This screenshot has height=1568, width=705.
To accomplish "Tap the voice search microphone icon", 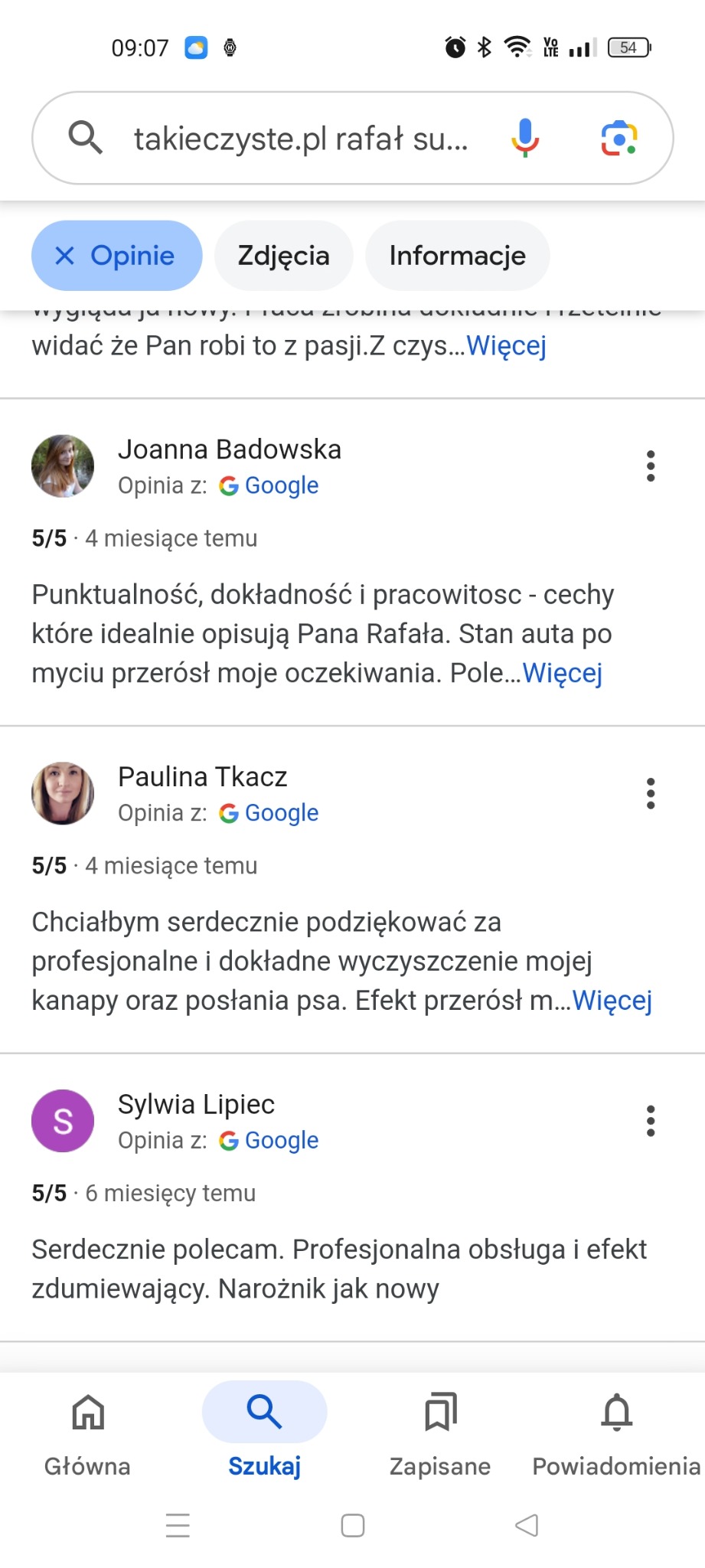I will coord(525,138).
